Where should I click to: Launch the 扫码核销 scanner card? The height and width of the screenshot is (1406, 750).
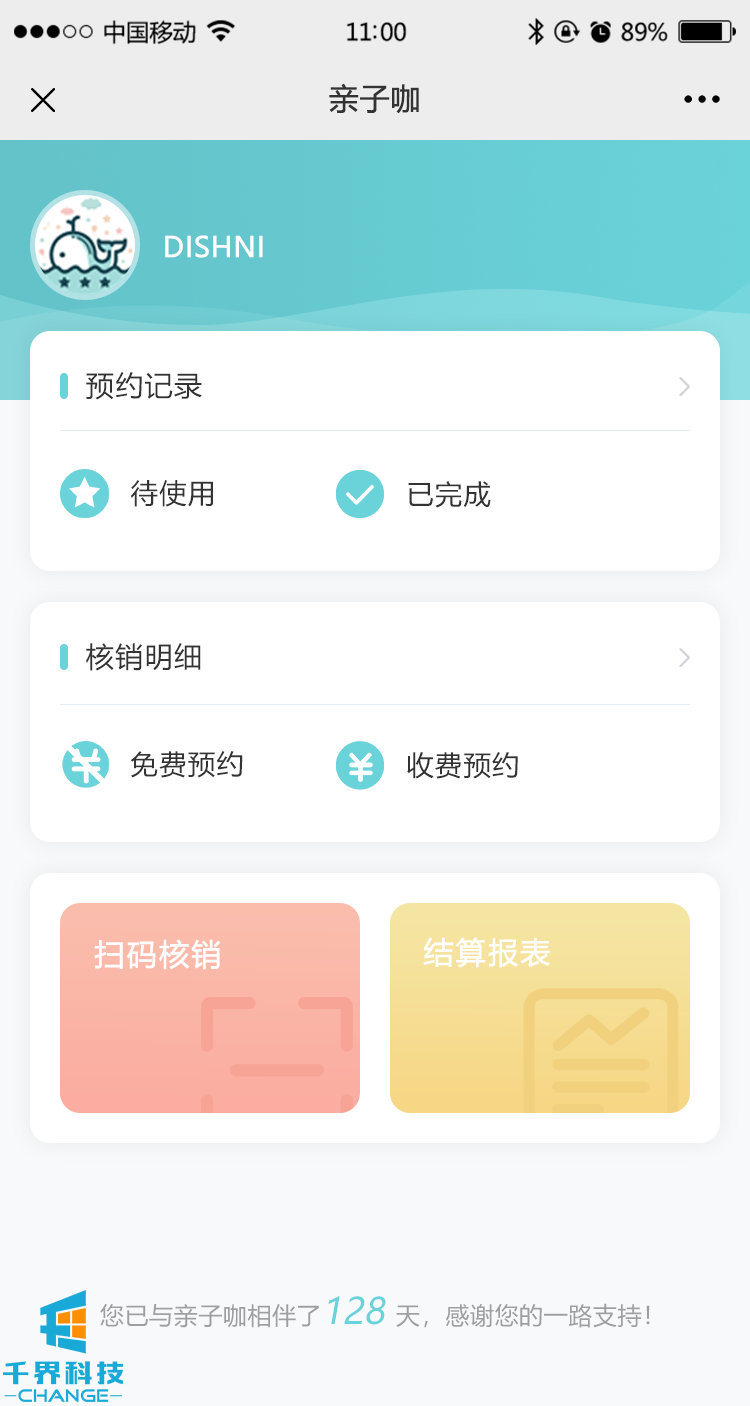210,1008
